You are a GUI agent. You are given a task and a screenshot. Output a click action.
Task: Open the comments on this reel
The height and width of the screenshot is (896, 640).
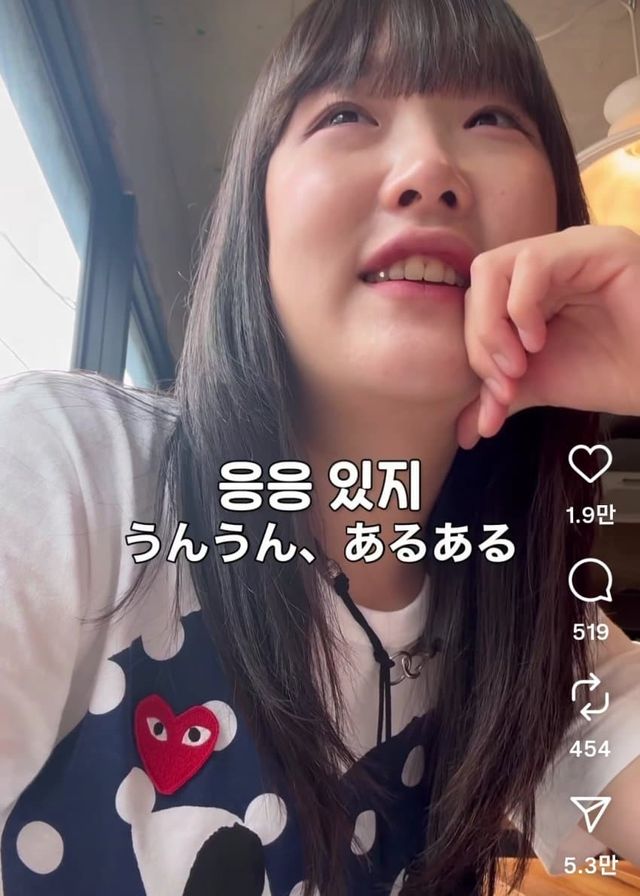[590, 581]
